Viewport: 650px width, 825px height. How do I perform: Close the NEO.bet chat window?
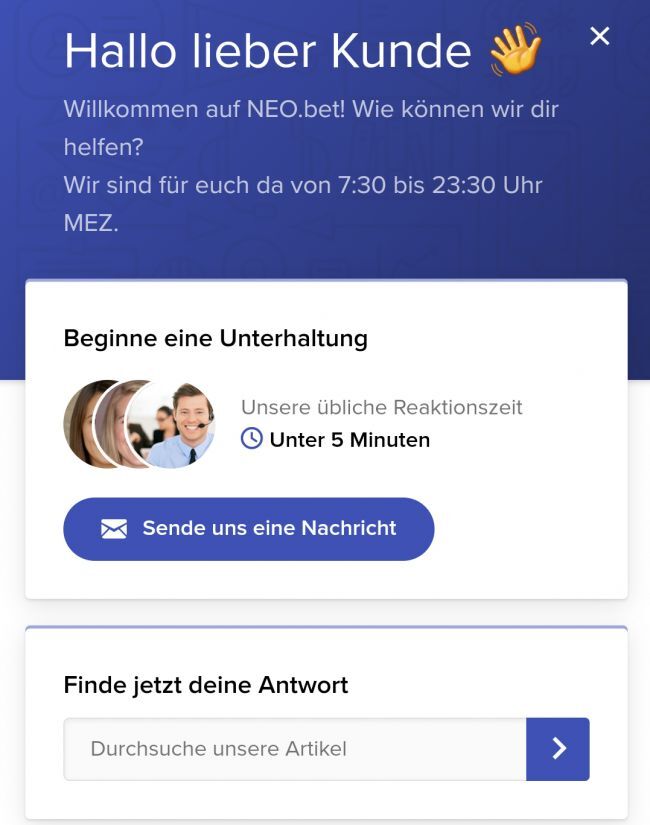(599, 37)
